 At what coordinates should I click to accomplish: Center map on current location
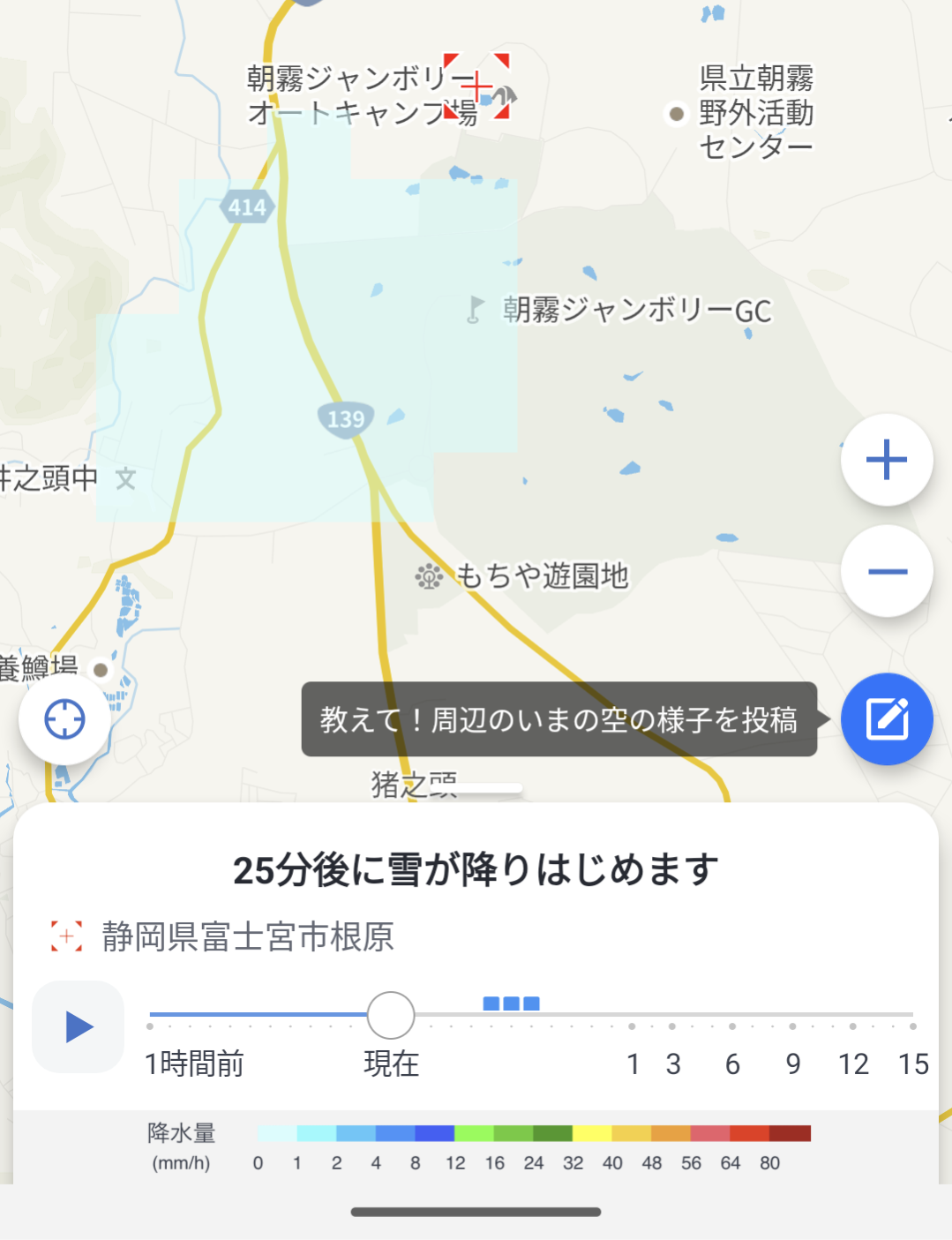click(x=64, y=719)
